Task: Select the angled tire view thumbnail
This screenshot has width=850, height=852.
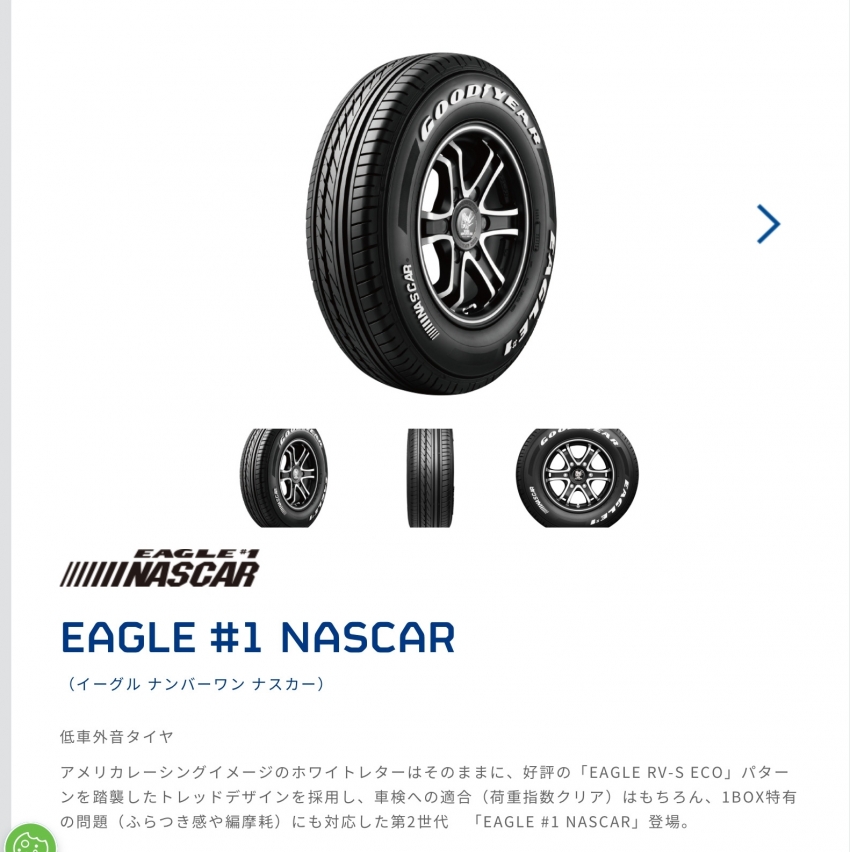Action: tap(283, 478)
